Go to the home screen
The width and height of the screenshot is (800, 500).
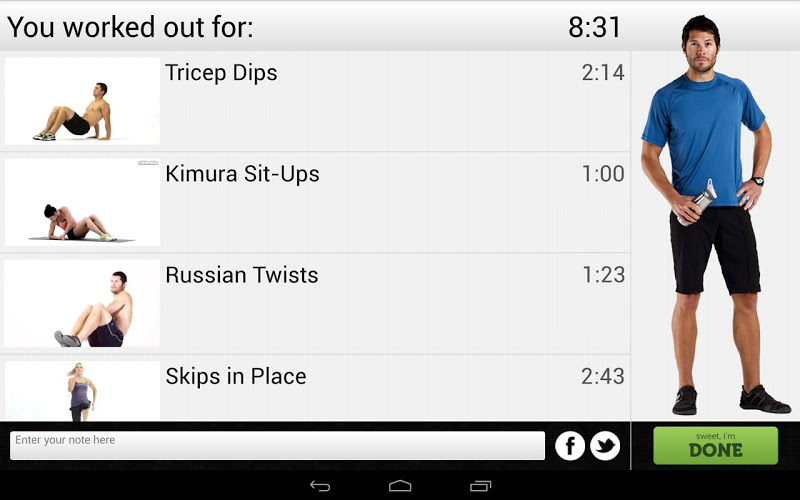[400, 486]
